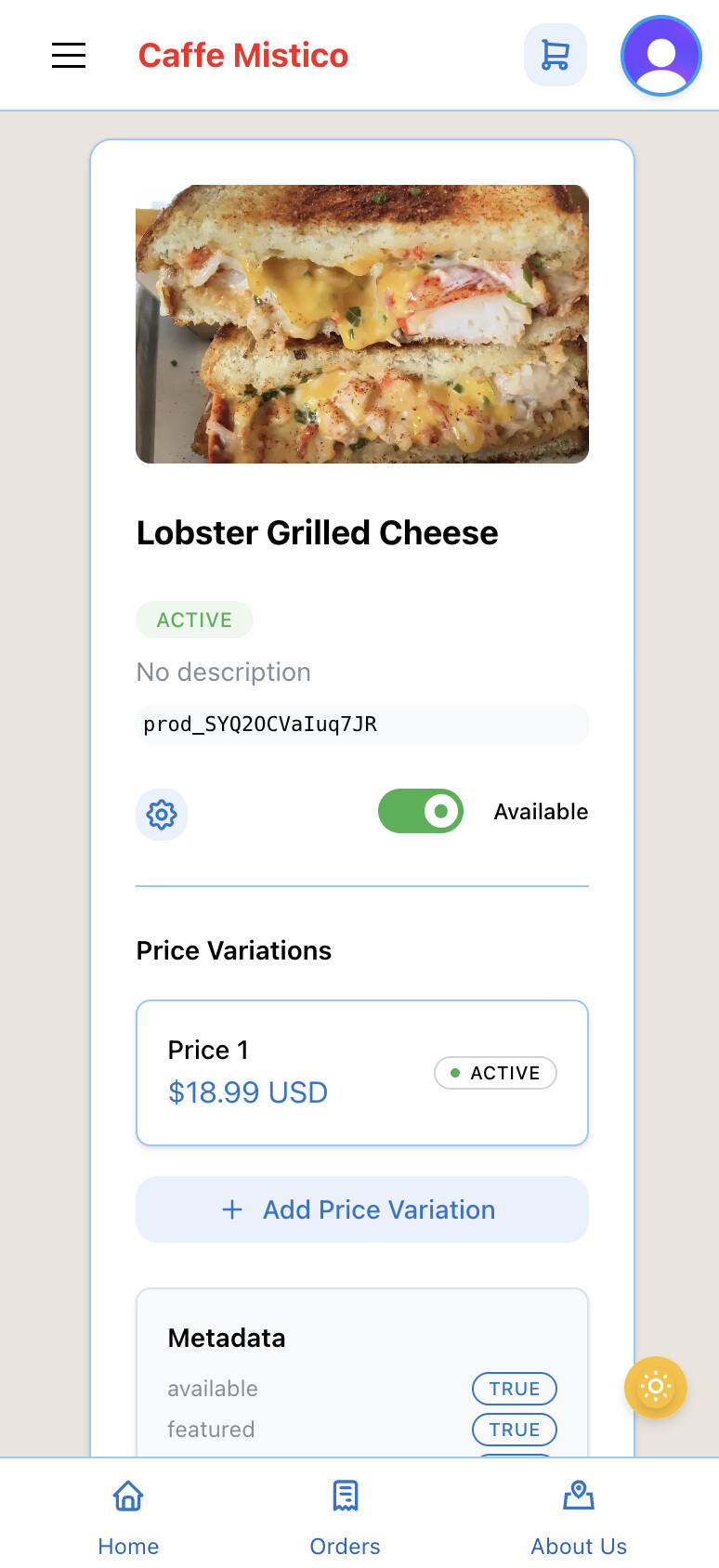719x1568 pixels.
Task: Open the About Us tab
Action: (579, 1514)
